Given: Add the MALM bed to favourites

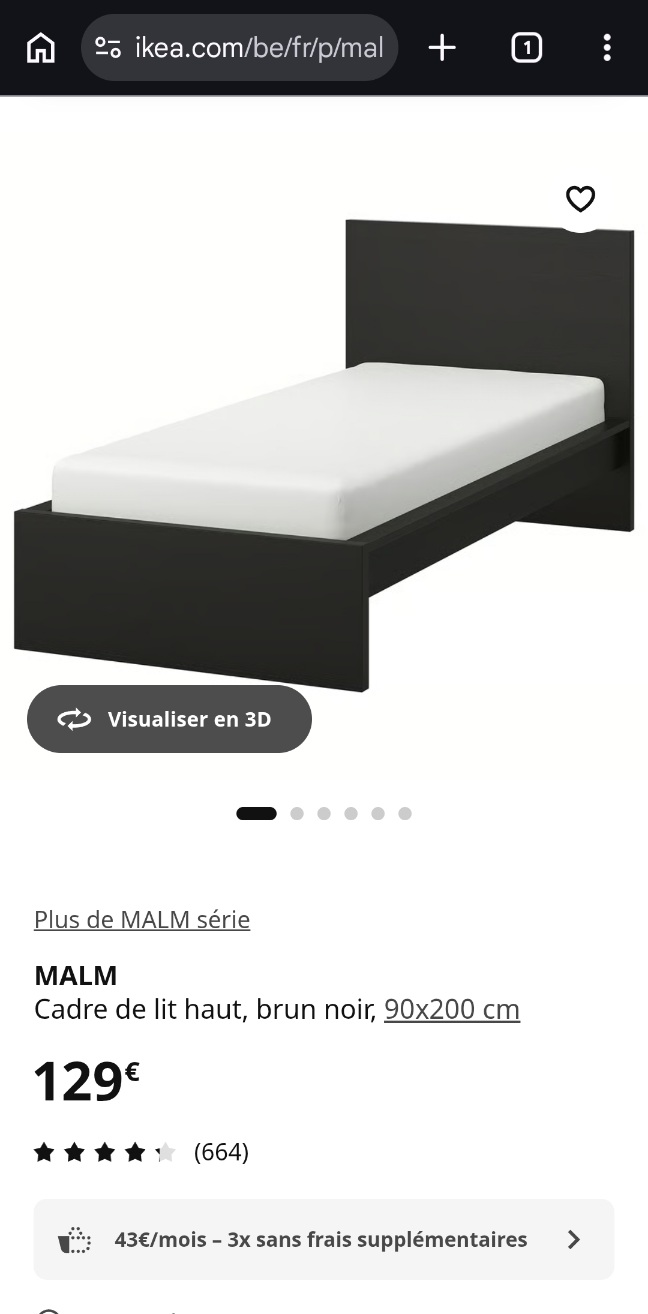Looking at the screenshot, I should pos(581,199).
